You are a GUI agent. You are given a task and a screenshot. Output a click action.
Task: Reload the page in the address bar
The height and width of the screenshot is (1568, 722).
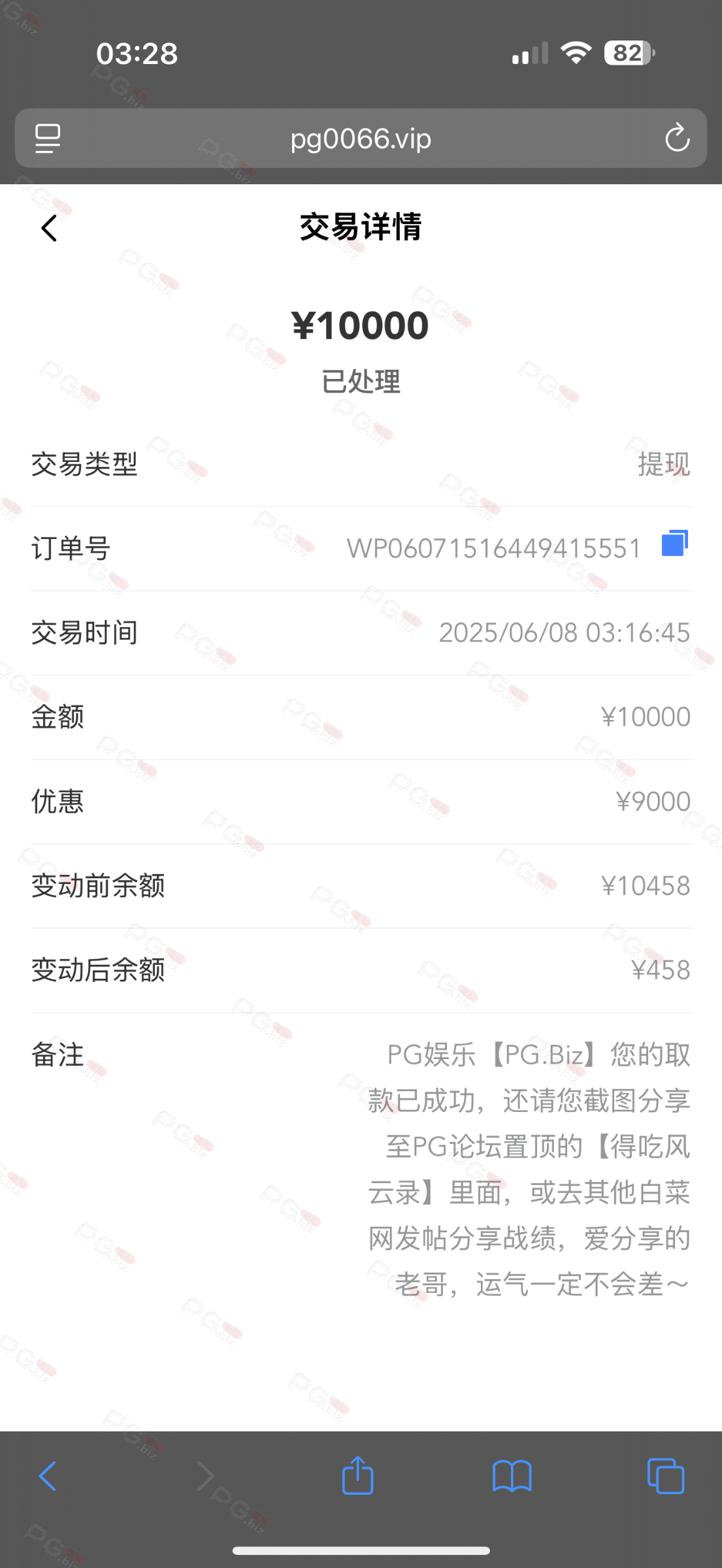click(x=677, y=137)
